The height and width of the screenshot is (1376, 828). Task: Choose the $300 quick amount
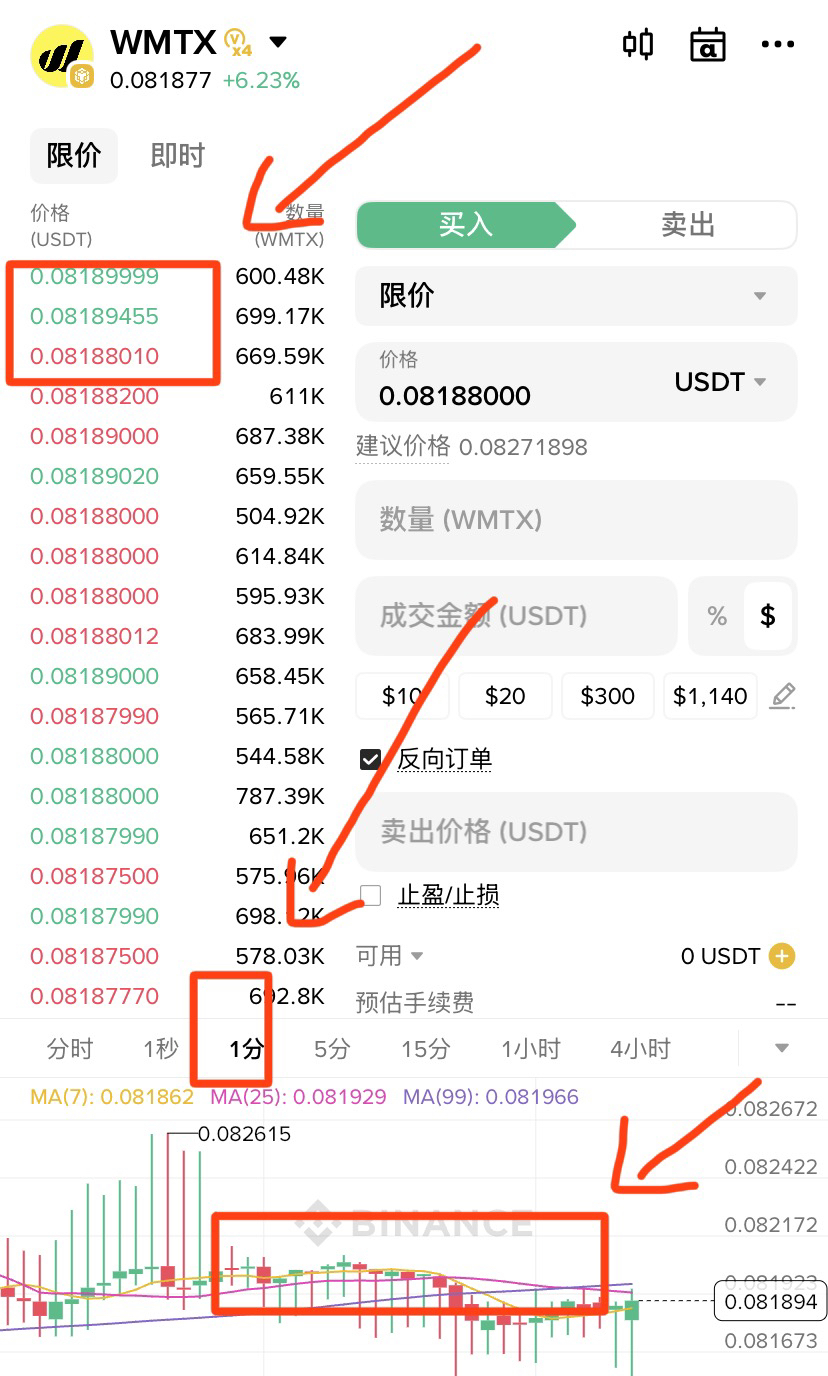pos(607,696)
